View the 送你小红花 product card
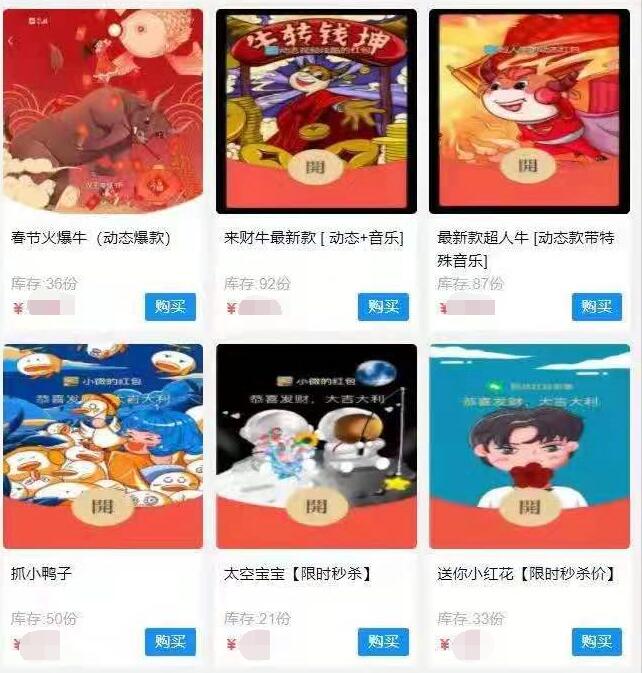 [529, 445]
